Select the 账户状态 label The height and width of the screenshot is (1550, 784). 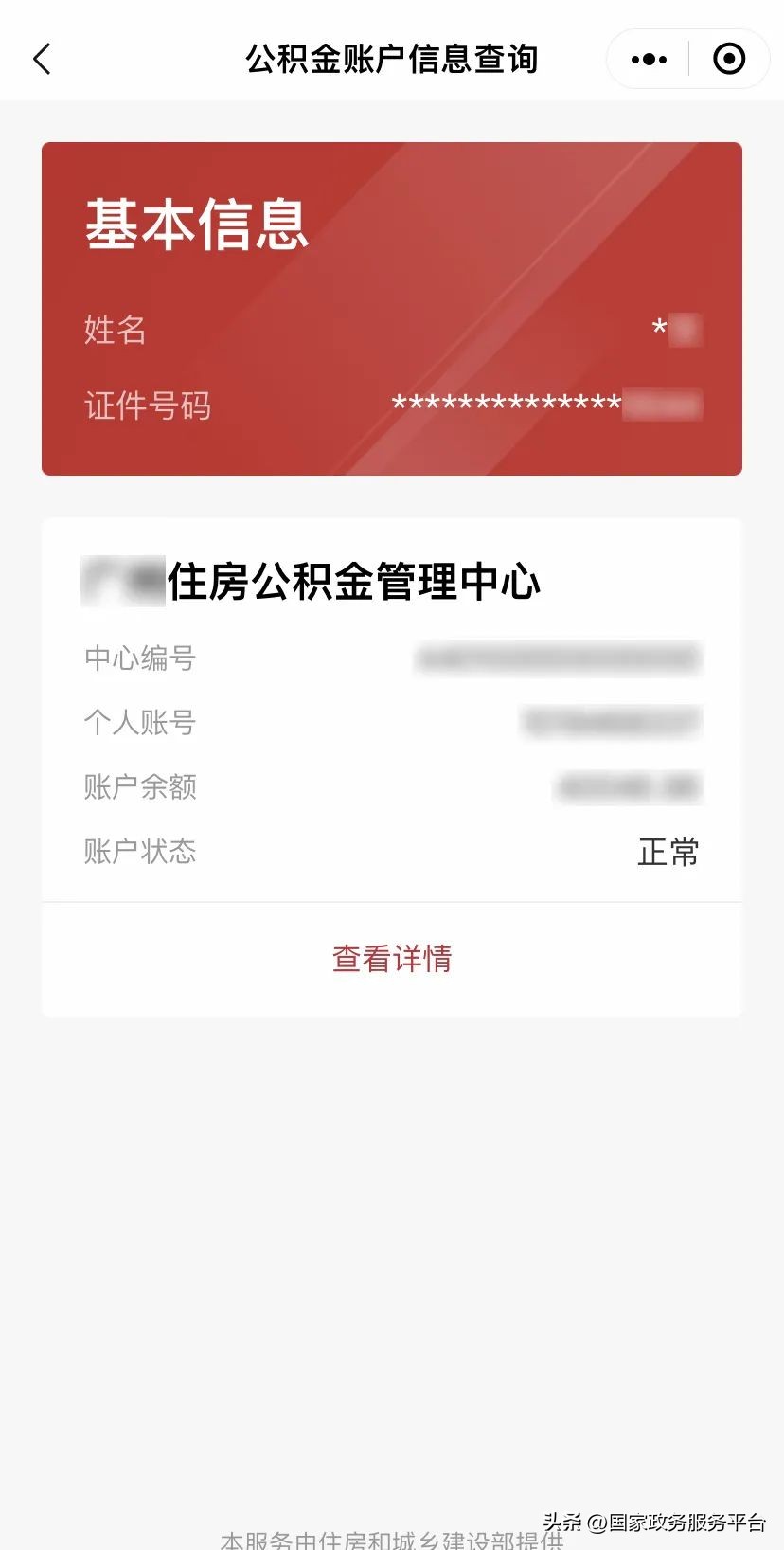tap(140, 852)
